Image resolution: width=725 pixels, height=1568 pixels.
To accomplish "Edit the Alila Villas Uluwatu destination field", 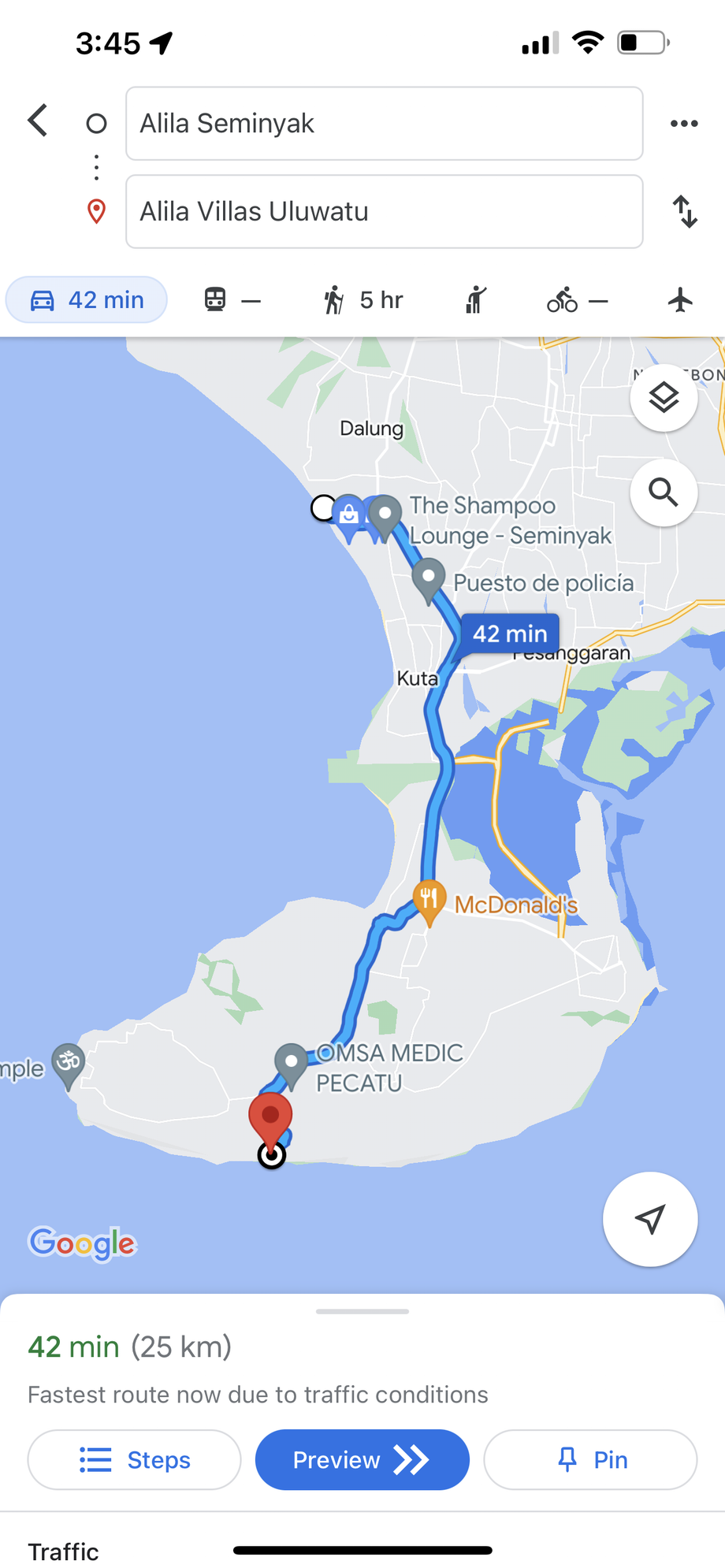I will tap(385, 212).
